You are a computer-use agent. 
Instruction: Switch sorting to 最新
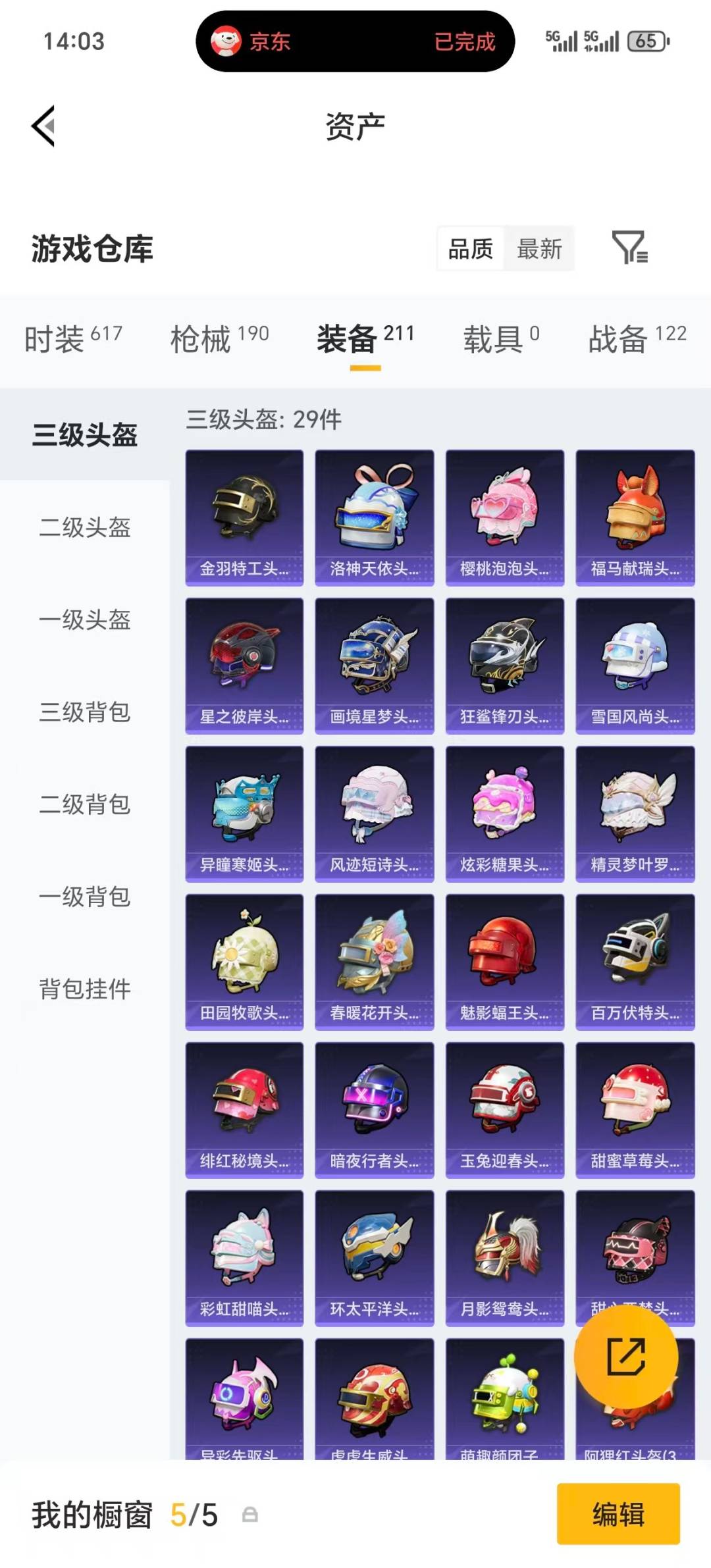539,249
